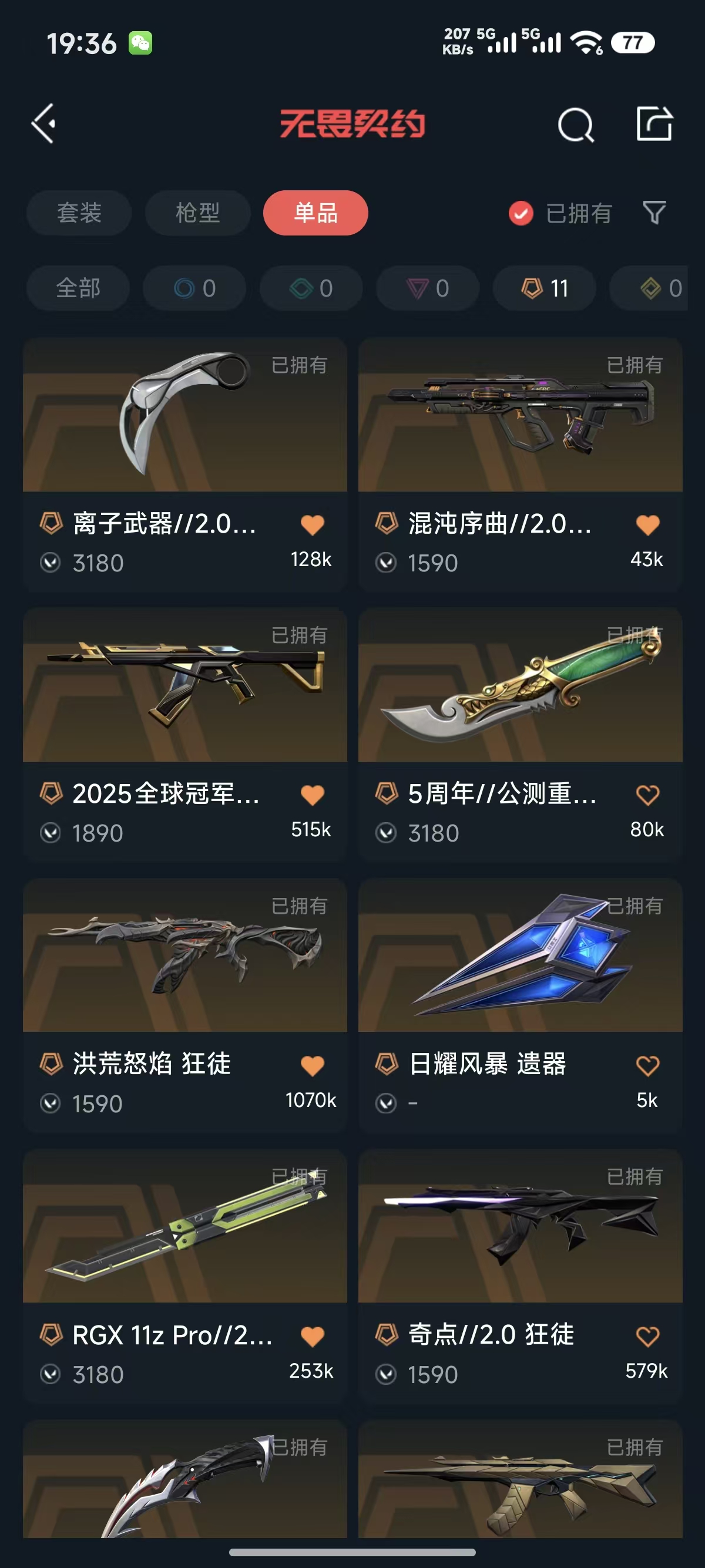The height and width of the screenshot is (1568, 705).
Task: Switch to the 套装 tab
Action: point(79,213)
